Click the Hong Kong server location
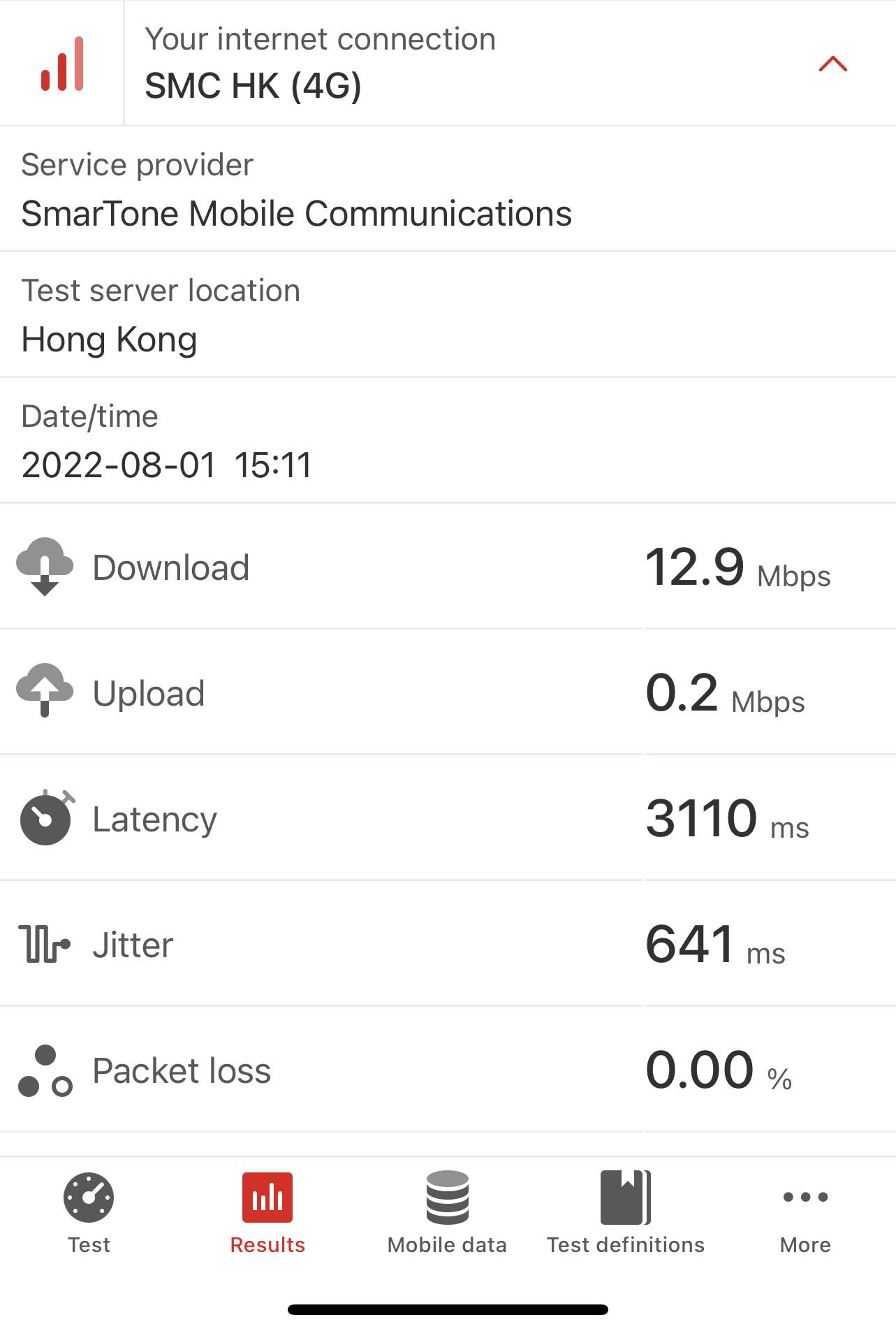The image size is (896, 1331). [109, 340]
